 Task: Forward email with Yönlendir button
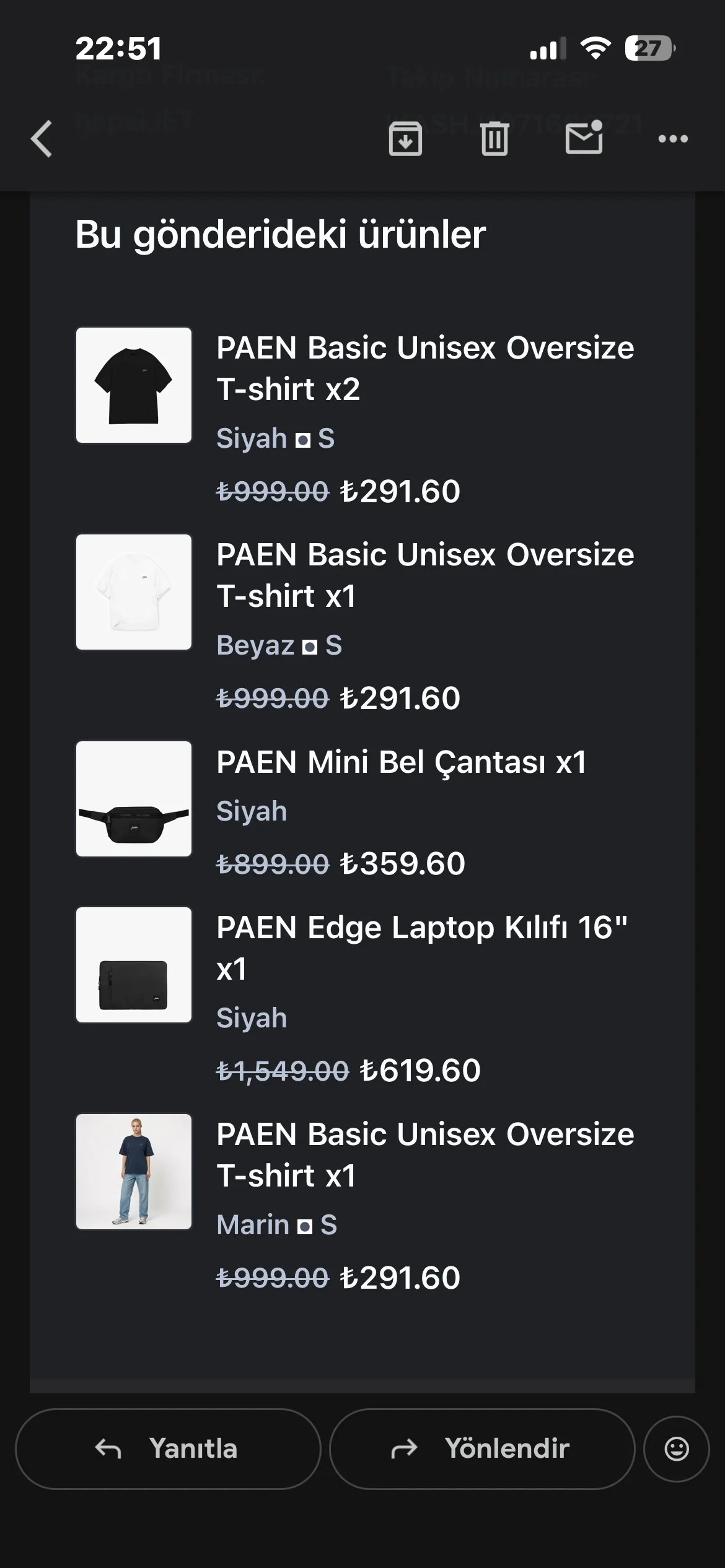pyautogui.click(x=482, y=1449)
